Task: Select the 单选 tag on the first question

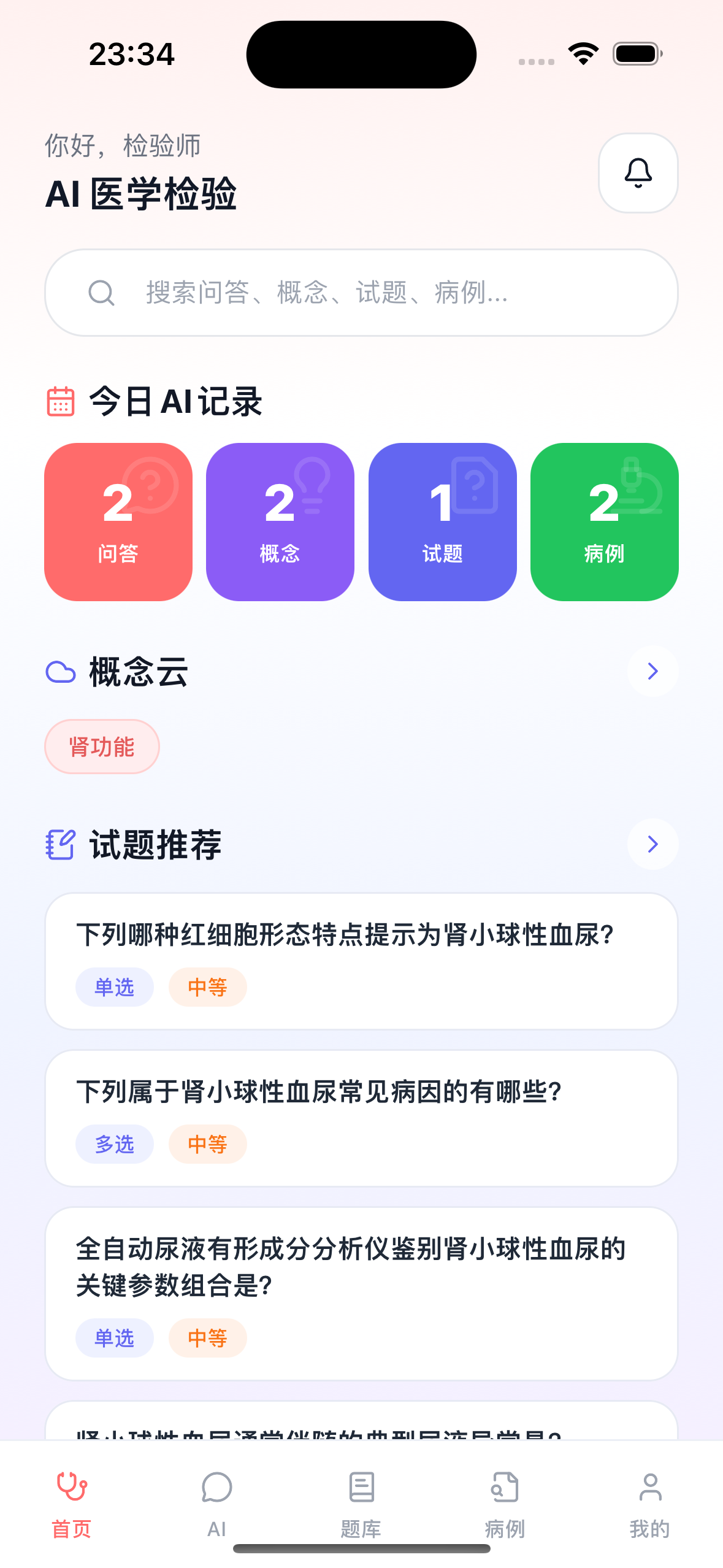Action: click(114, 987)
